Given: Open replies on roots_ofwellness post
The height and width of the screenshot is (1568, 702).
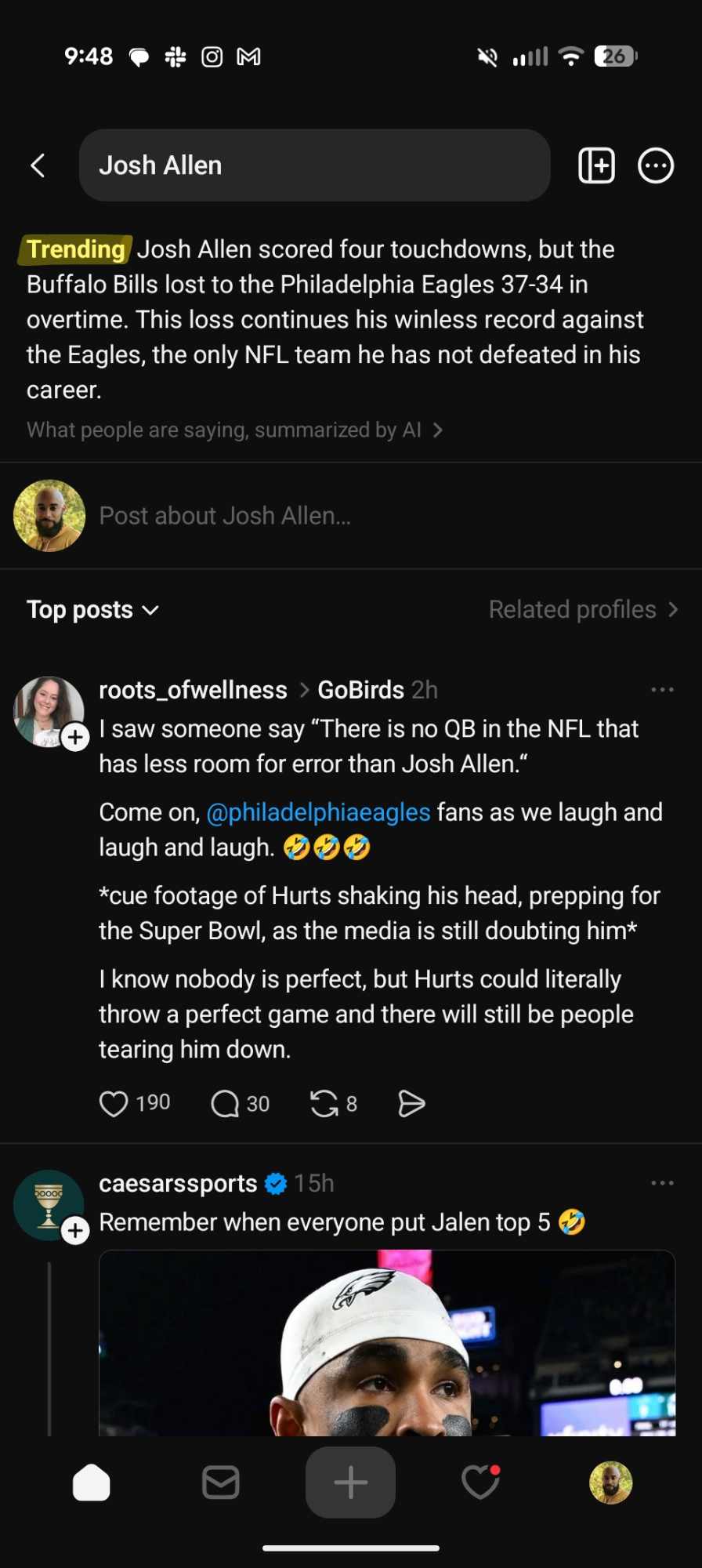Looking at the screenshot, I should click(226, 1104).
